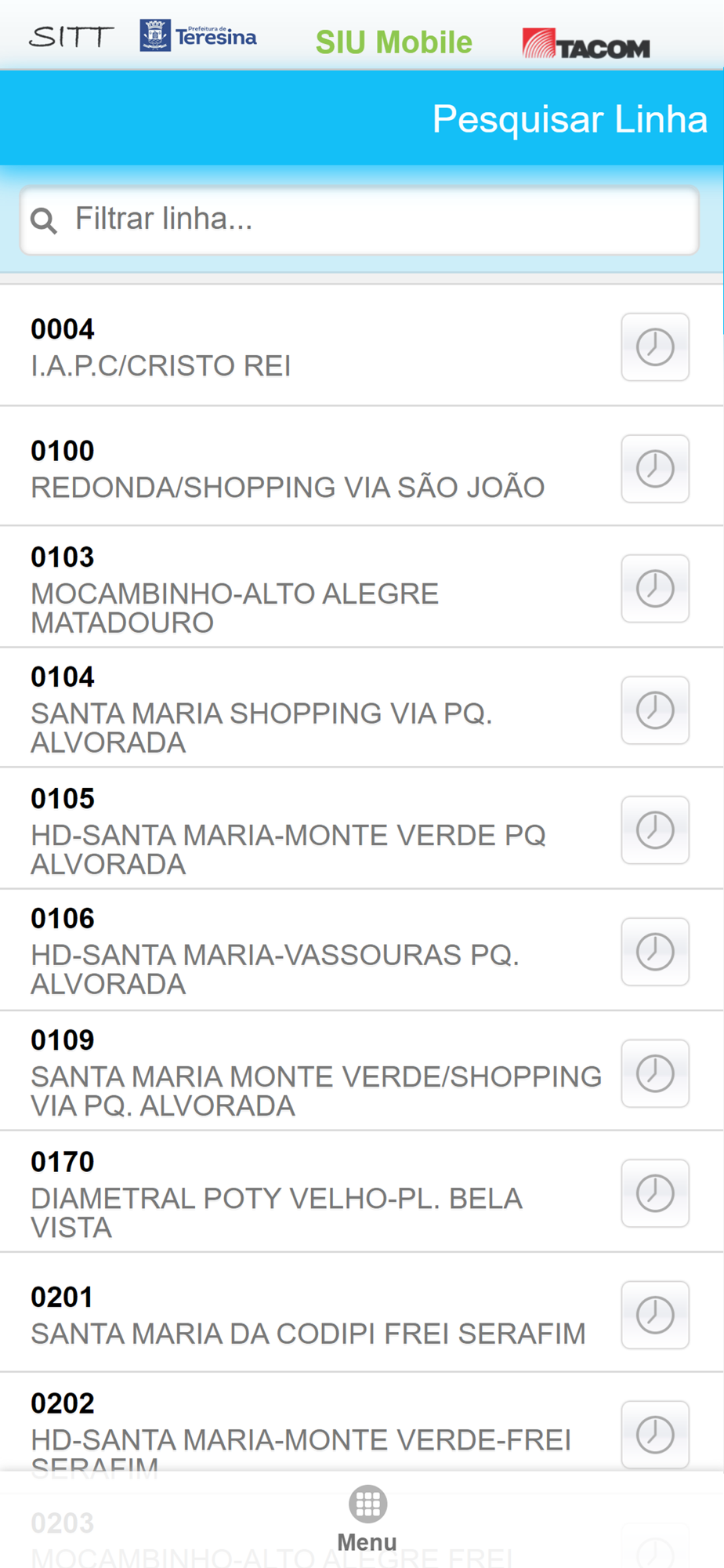Screen dimensions: 724x1568
Task: Tap the clock icon for line 0103
Action: (x=655, y=589)
